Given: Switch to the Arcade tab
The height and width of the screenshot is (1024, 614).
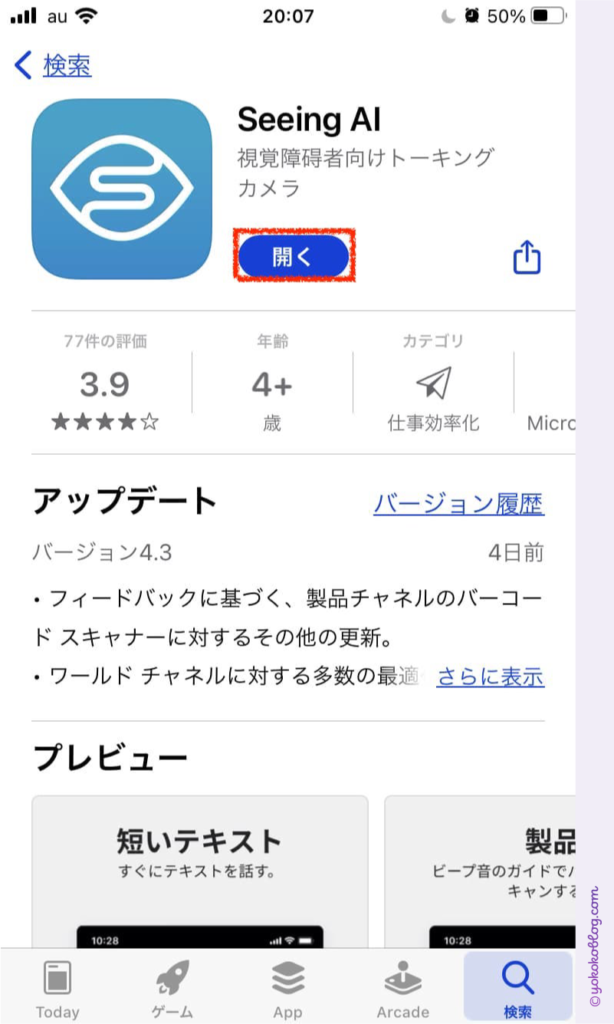Looking at the screenshot, I should (403, 988).
